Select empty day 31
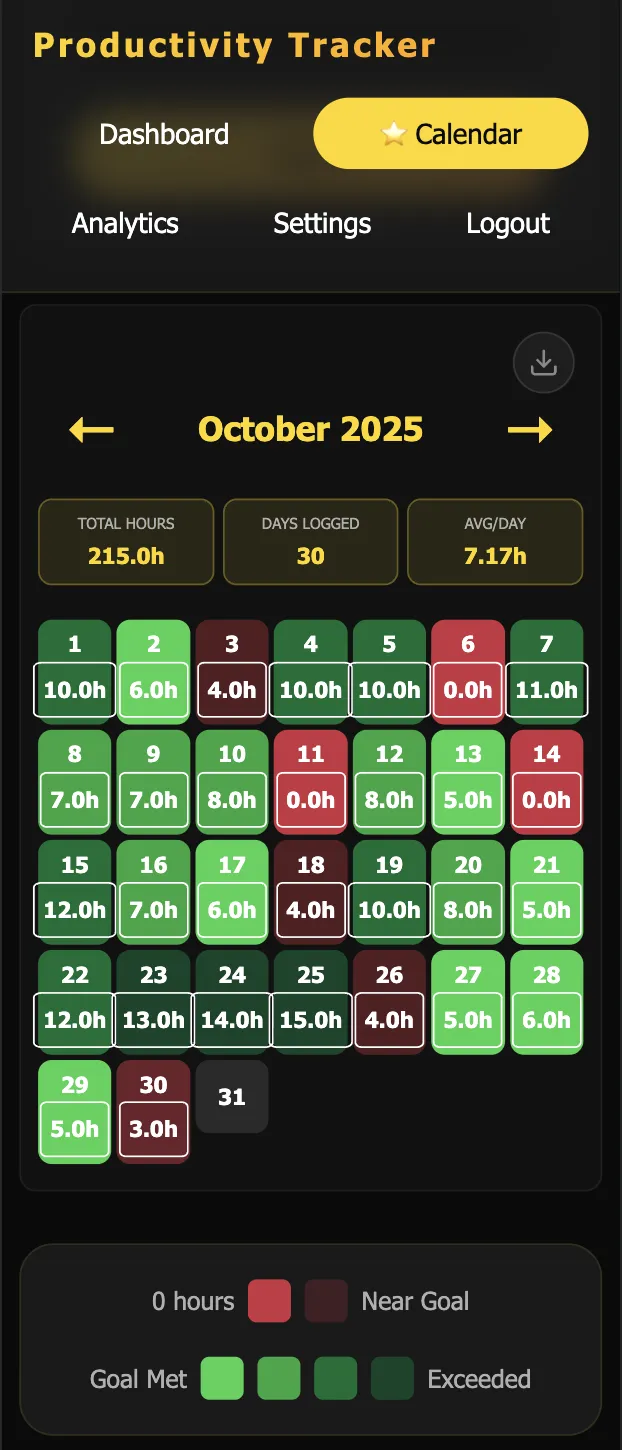 pyautogui.click(x=232, y=1097)
